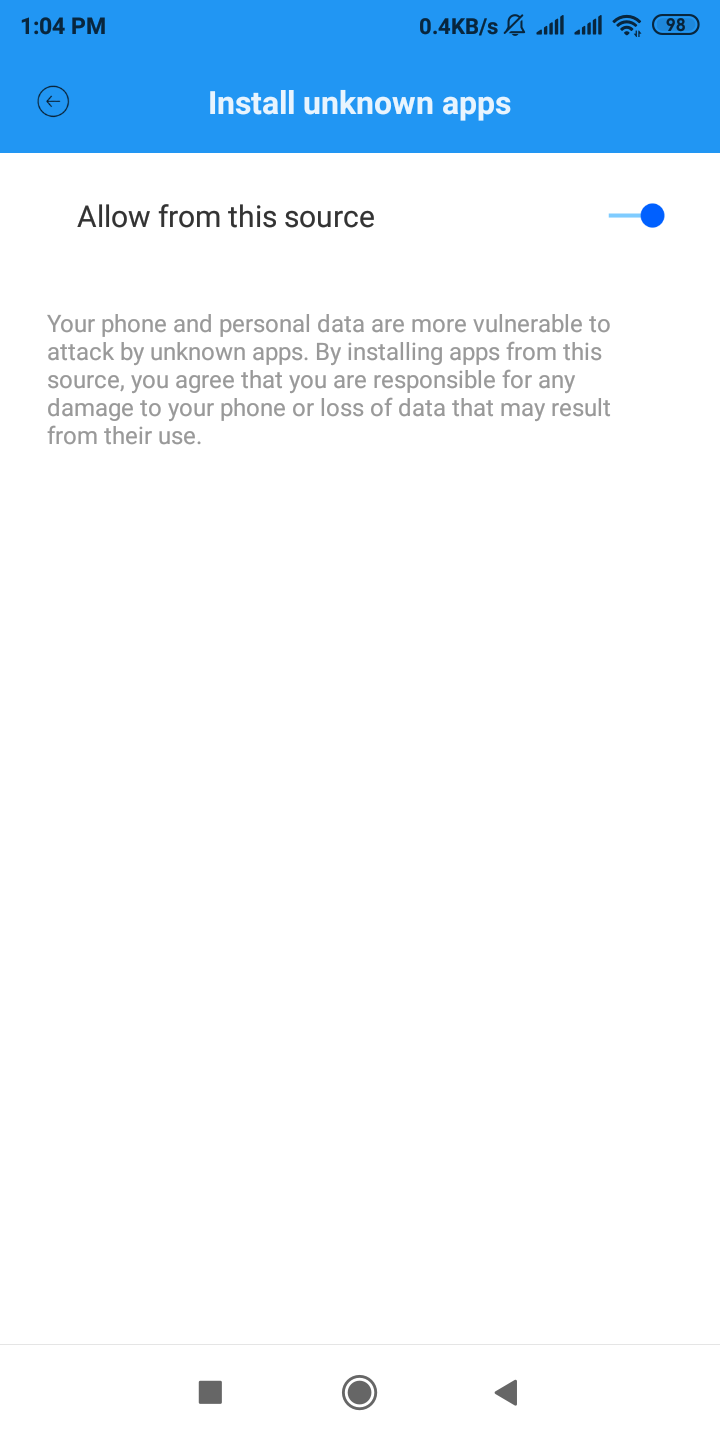Go to the home screen
720x1440 pixels.
359,1392
